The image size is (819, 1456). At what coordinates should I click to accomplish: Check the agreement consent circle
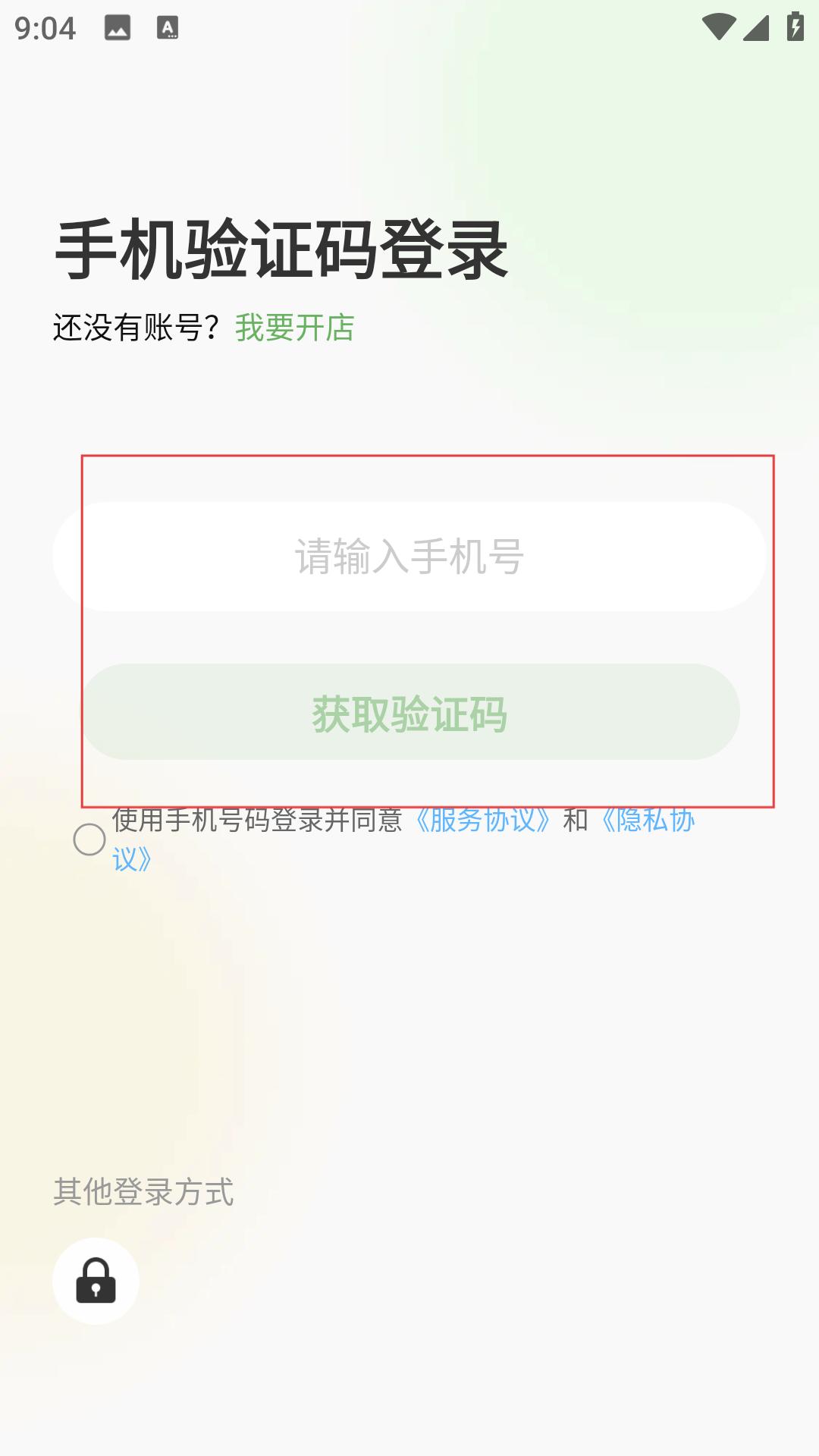pyautogui.click(x=89, y=839)
